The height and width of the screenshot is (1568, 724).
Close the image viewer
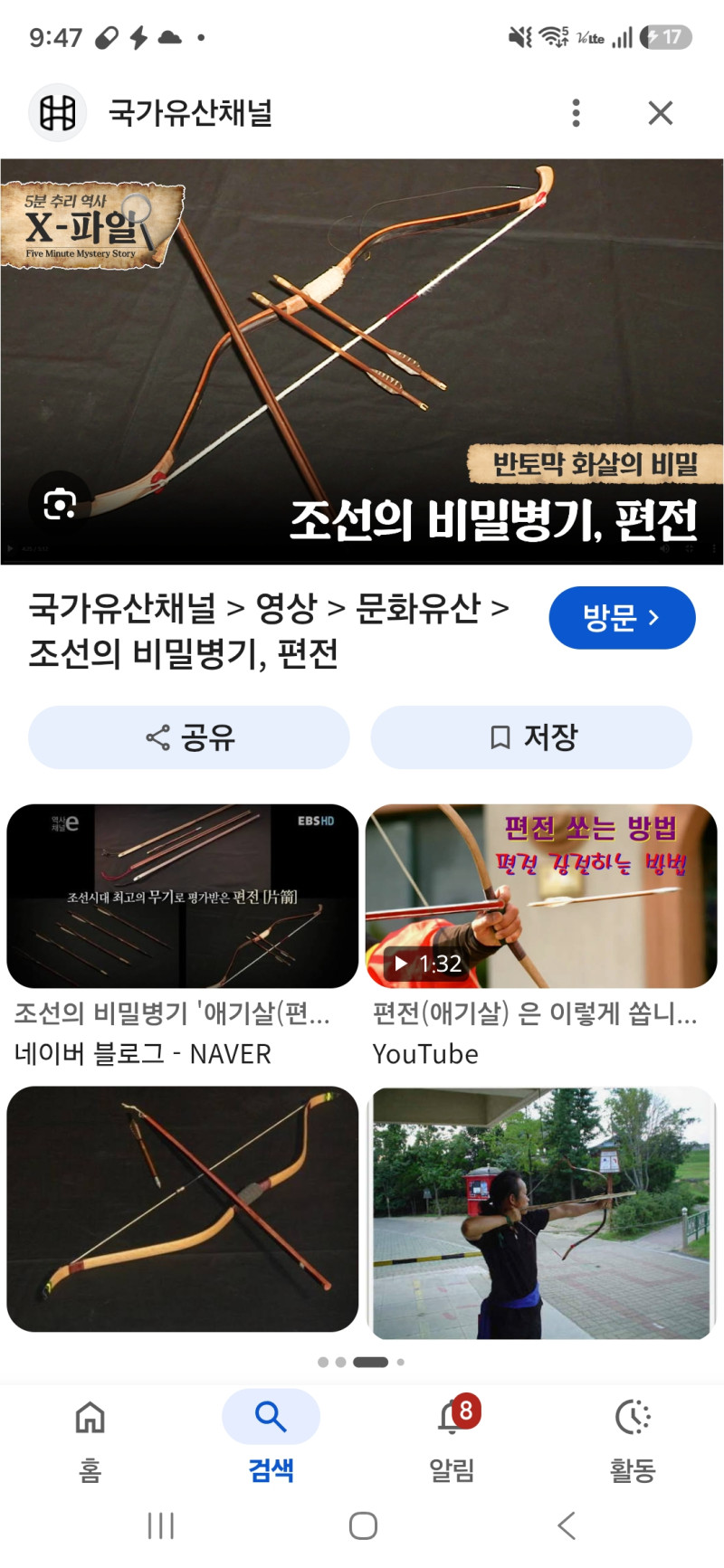point(661,113)
